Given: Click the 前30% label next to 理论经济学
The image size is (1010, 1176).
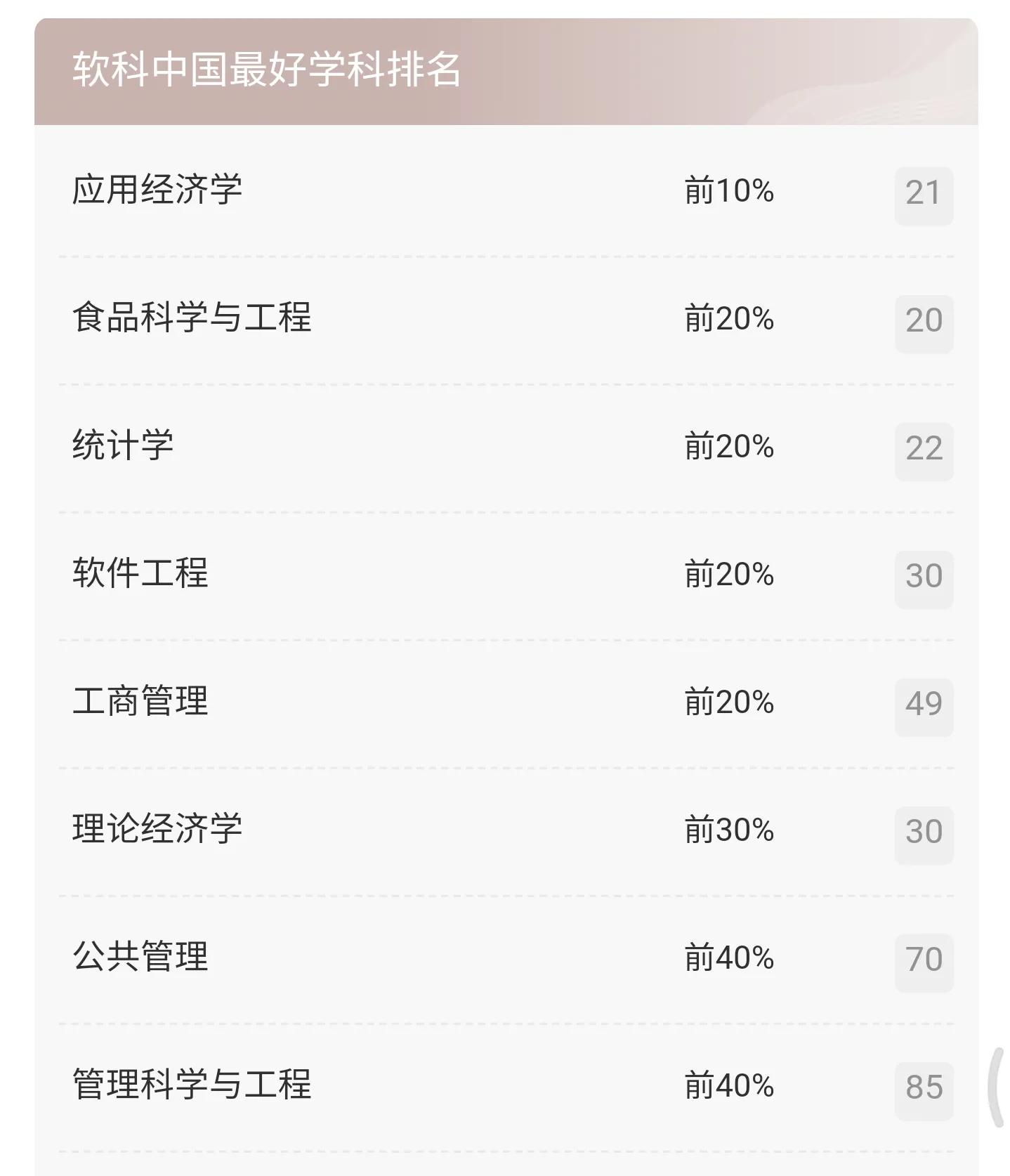Looking at the screenshot, I should [x=728, y=831].
